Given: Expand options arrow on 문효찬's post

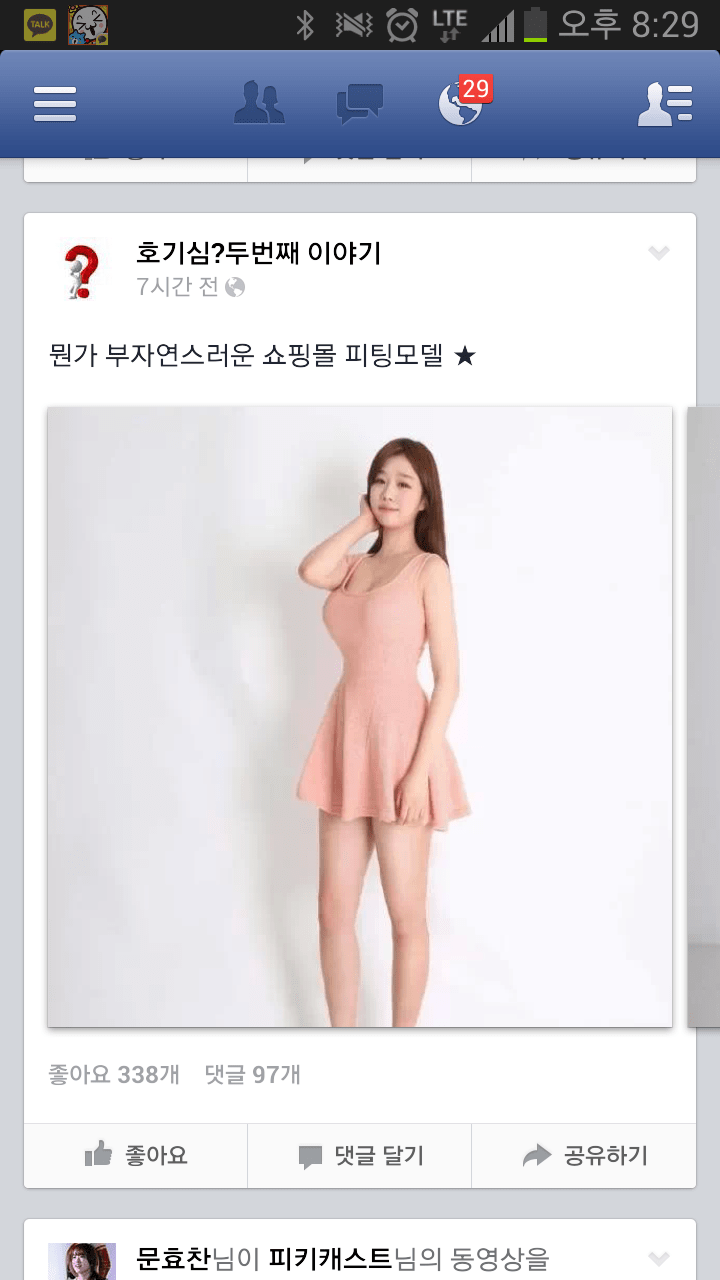Looking at the screenshot, I should tap(658, 1257).
